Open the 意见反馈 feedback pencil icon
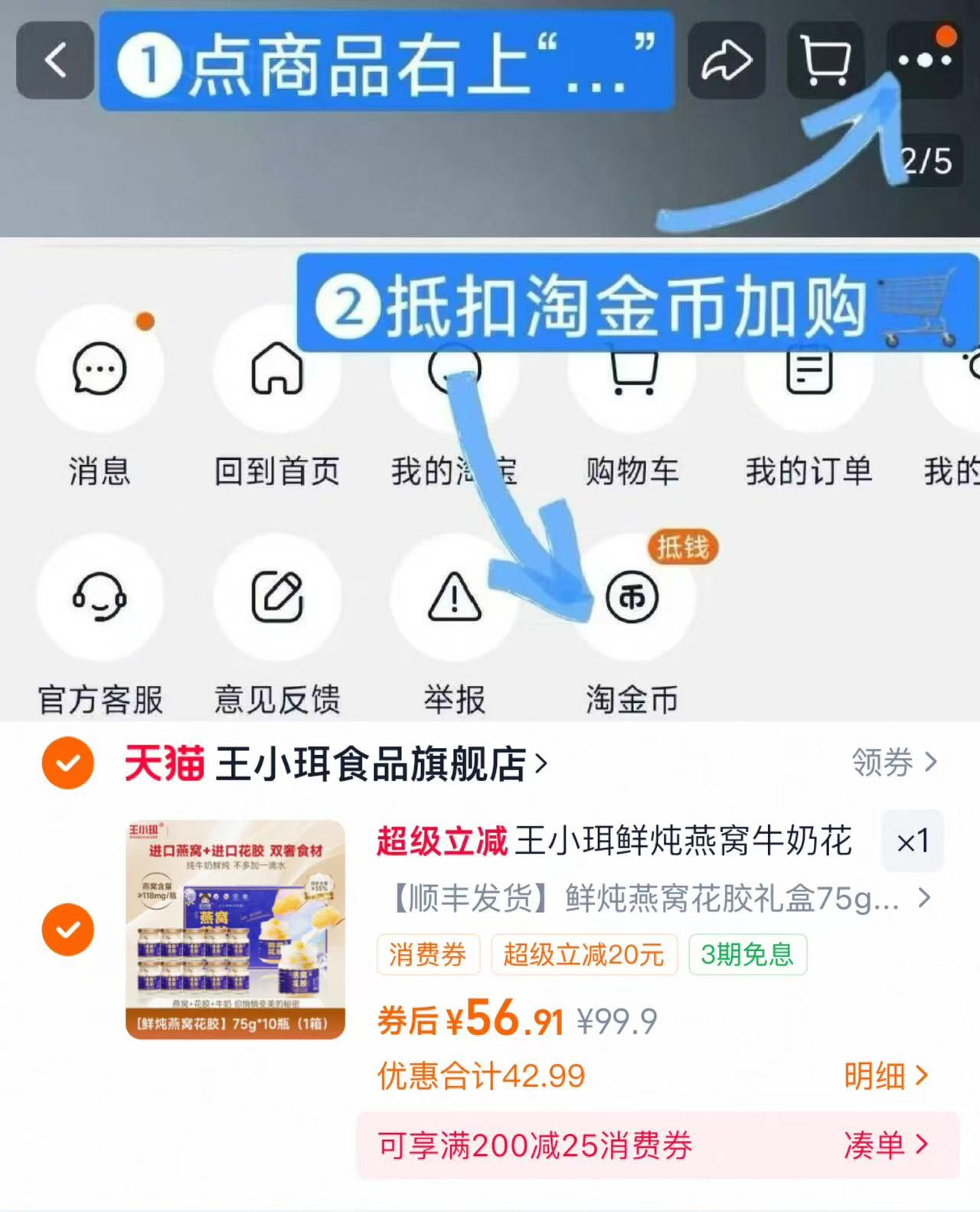 278,599
